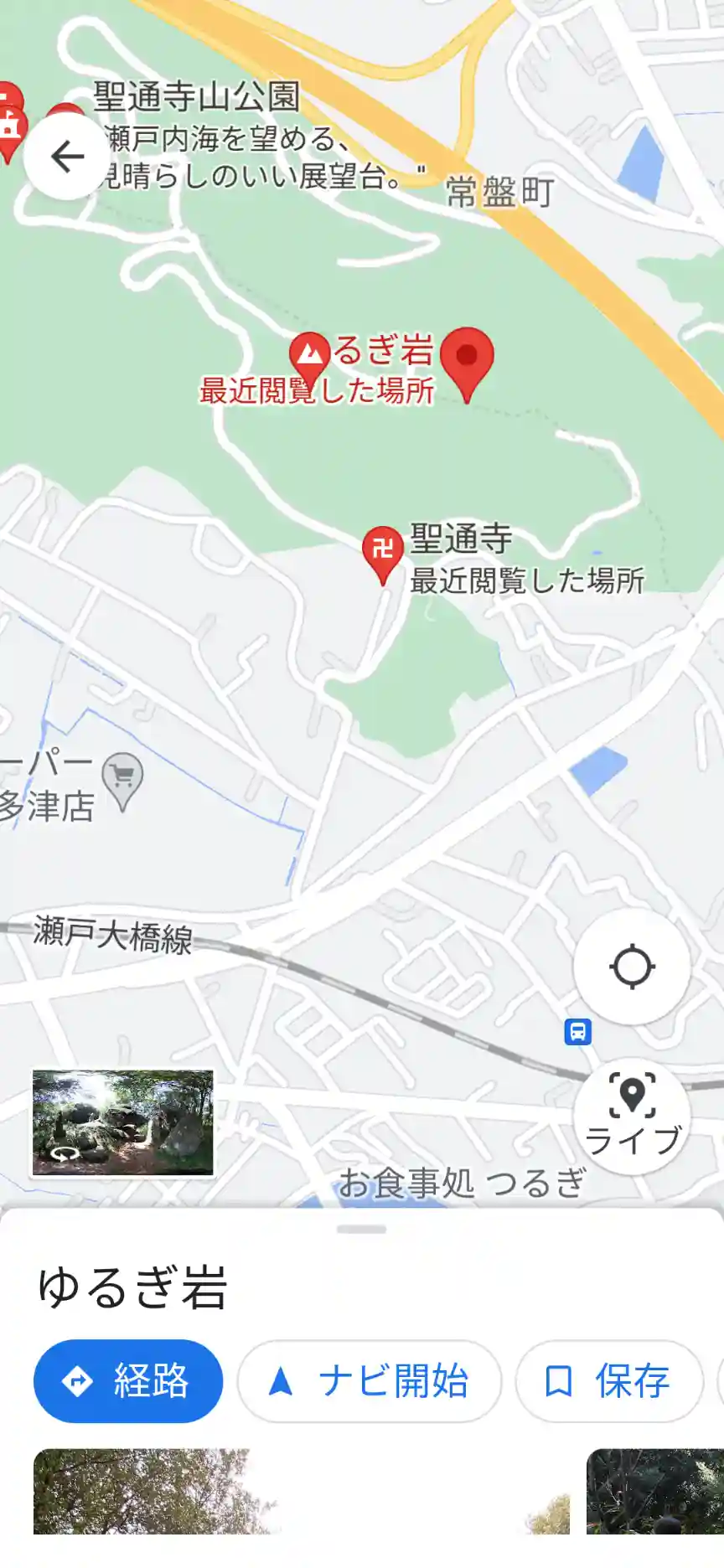
Task: Get directions with 経路 button
Action: [x=128, y=1380]
